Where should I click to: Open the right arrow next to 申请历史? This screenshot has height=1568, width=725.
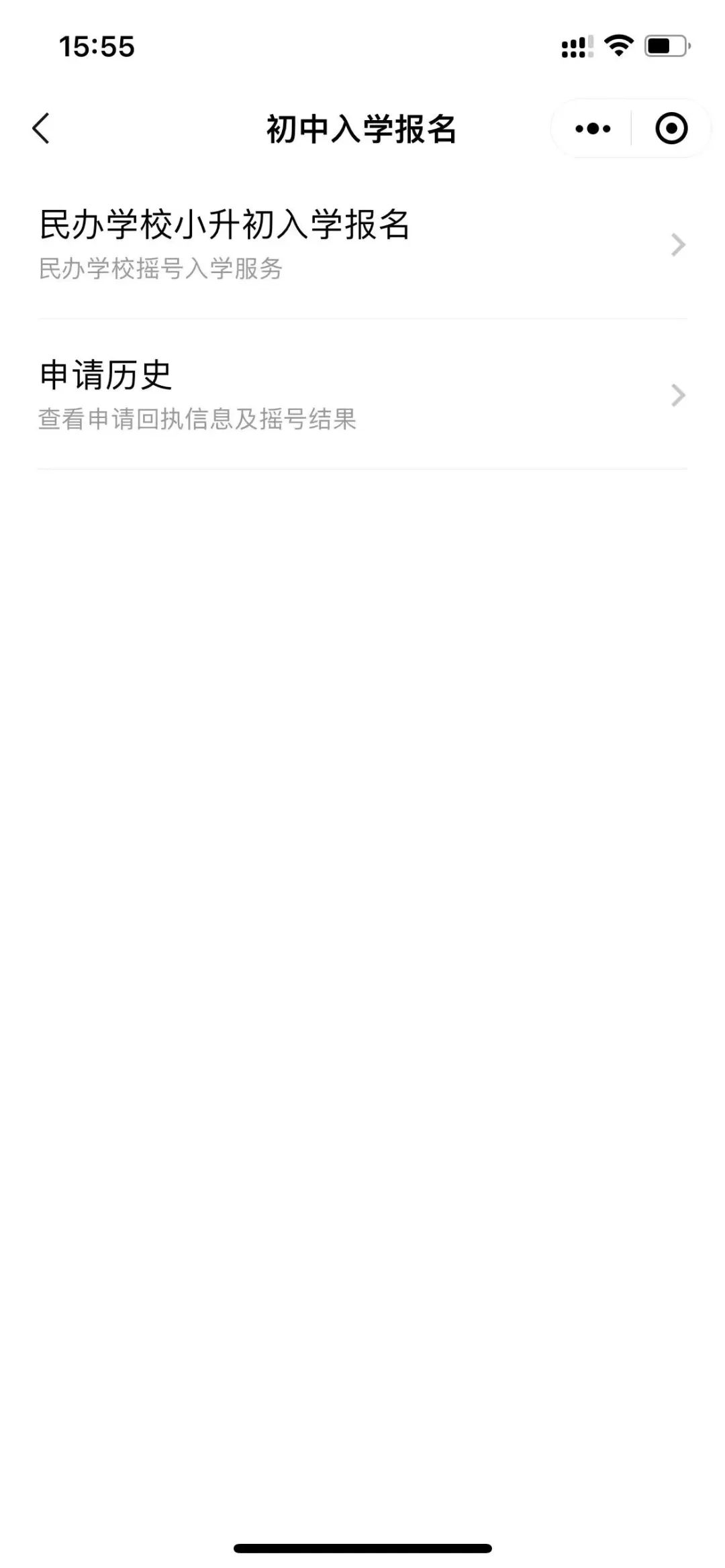pos(678,396)
